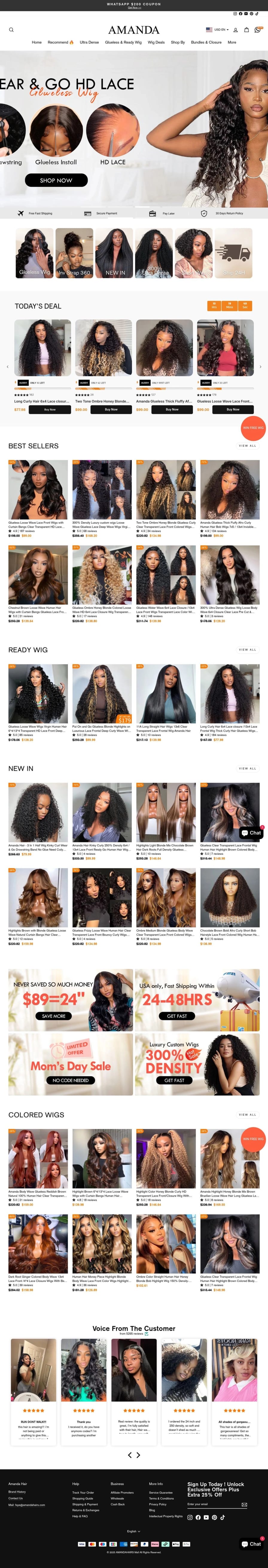Open the WIN FREE WIG floating button

pyautogui.click(x=253, y=428)
